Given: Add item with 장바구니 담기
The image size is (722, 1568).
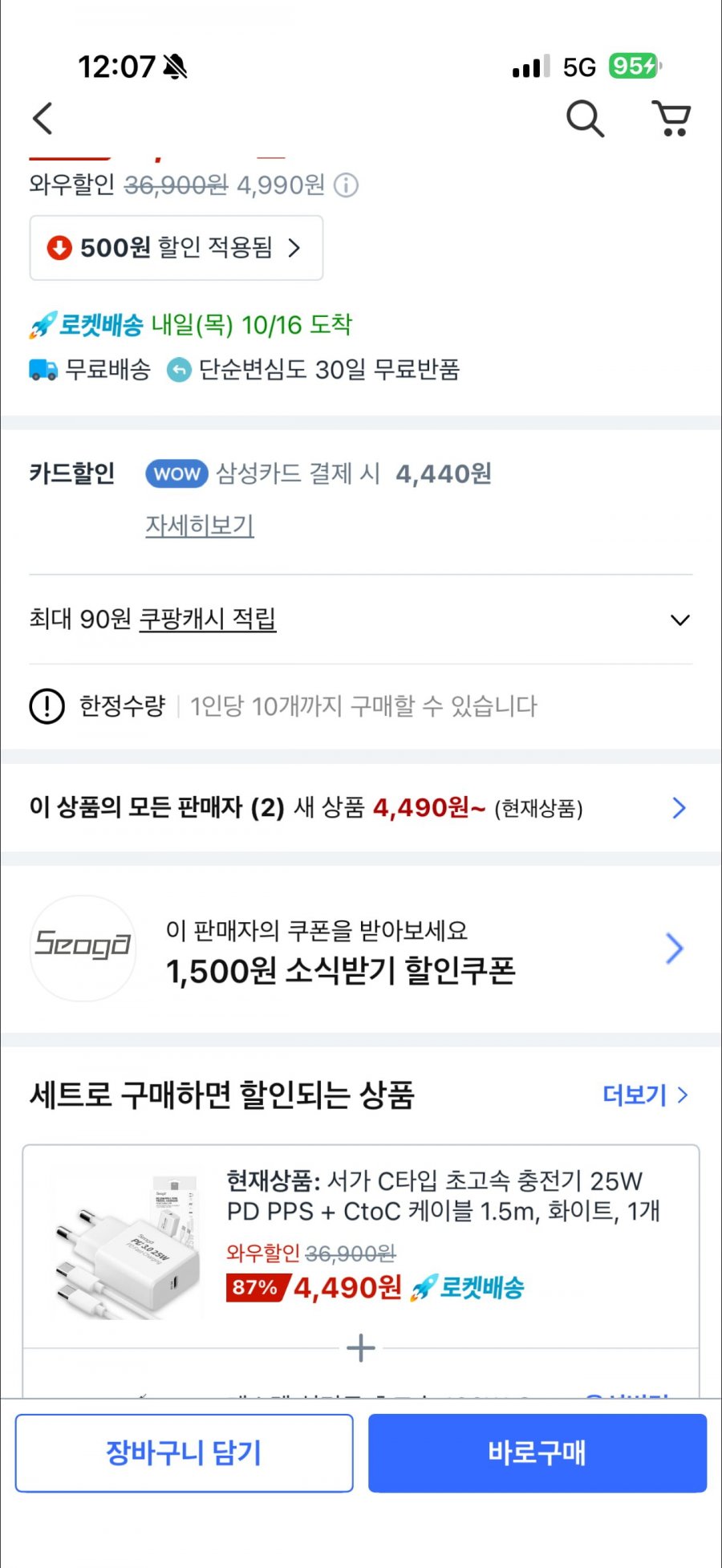Looking at the screenshot, I should click(185, 1453).
